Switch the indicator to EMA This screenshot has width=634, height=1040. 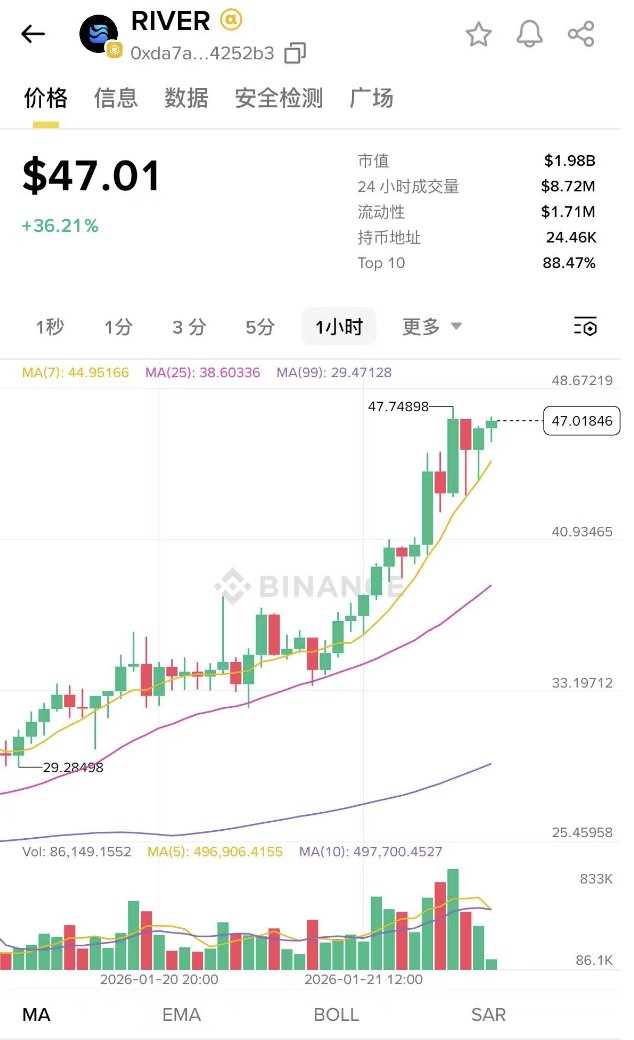click(x=181, y=1015)
